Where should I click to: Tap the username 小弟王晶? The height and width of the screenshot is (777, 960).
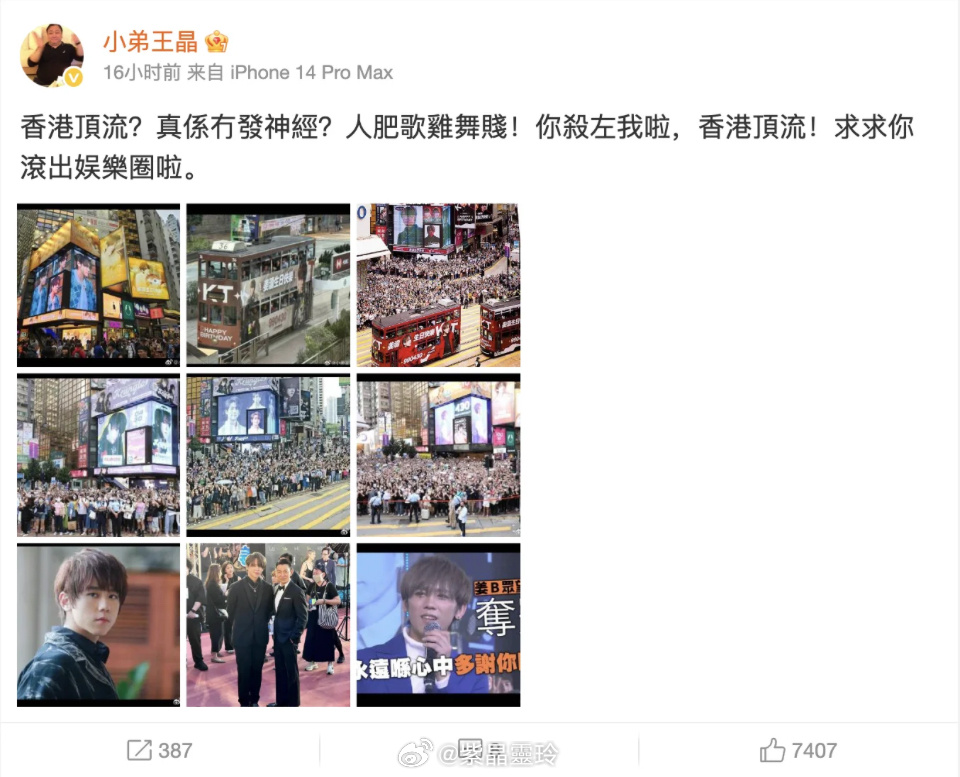point(151,42)
